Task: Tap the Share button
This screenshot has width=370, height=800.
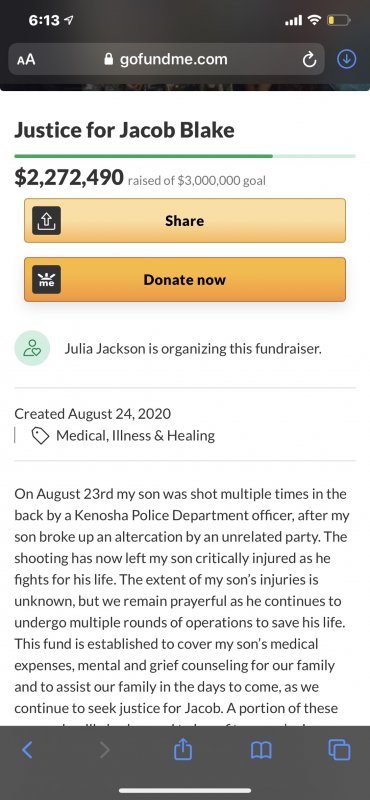Action: pos(185,220)
